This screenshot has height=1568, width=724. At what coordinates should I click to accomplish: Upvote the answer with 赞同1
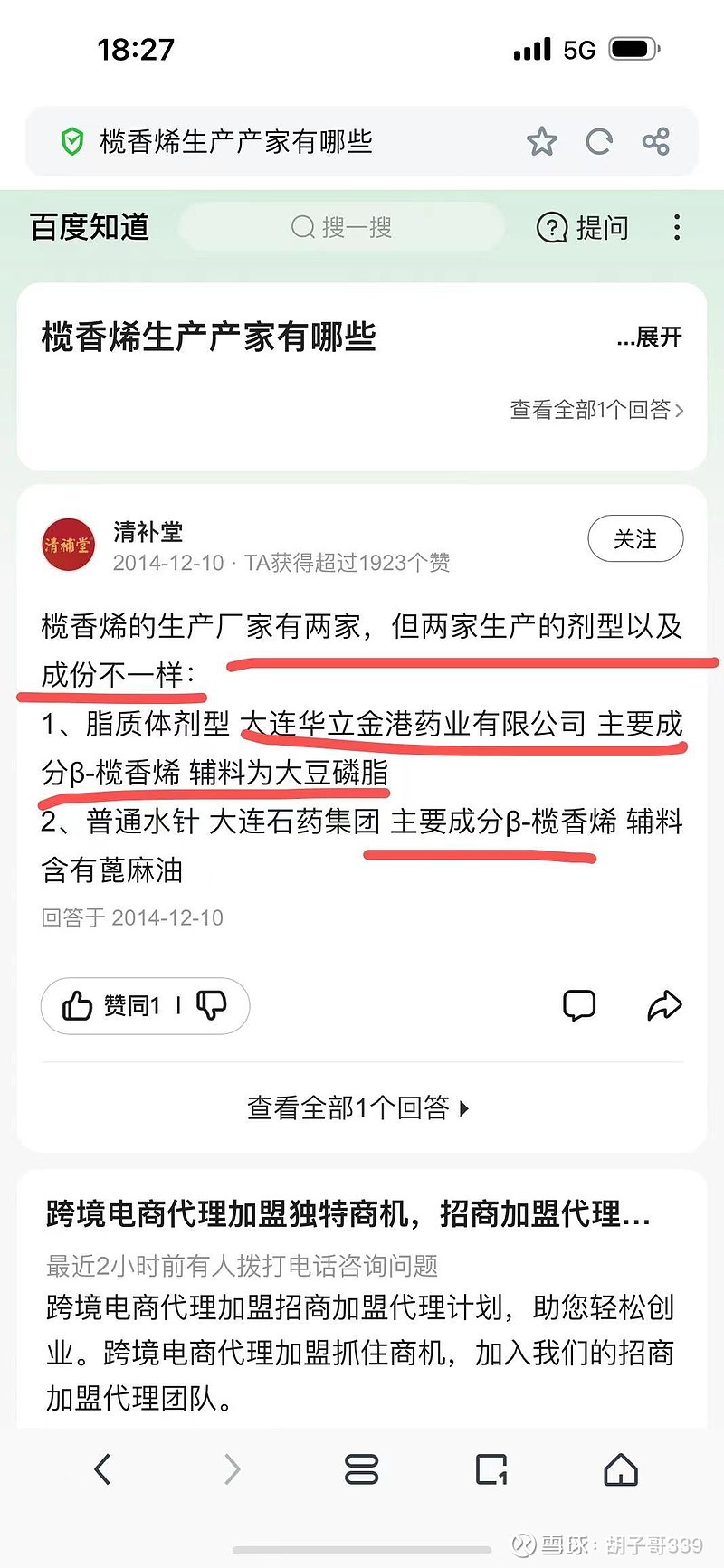[110, 1005]
